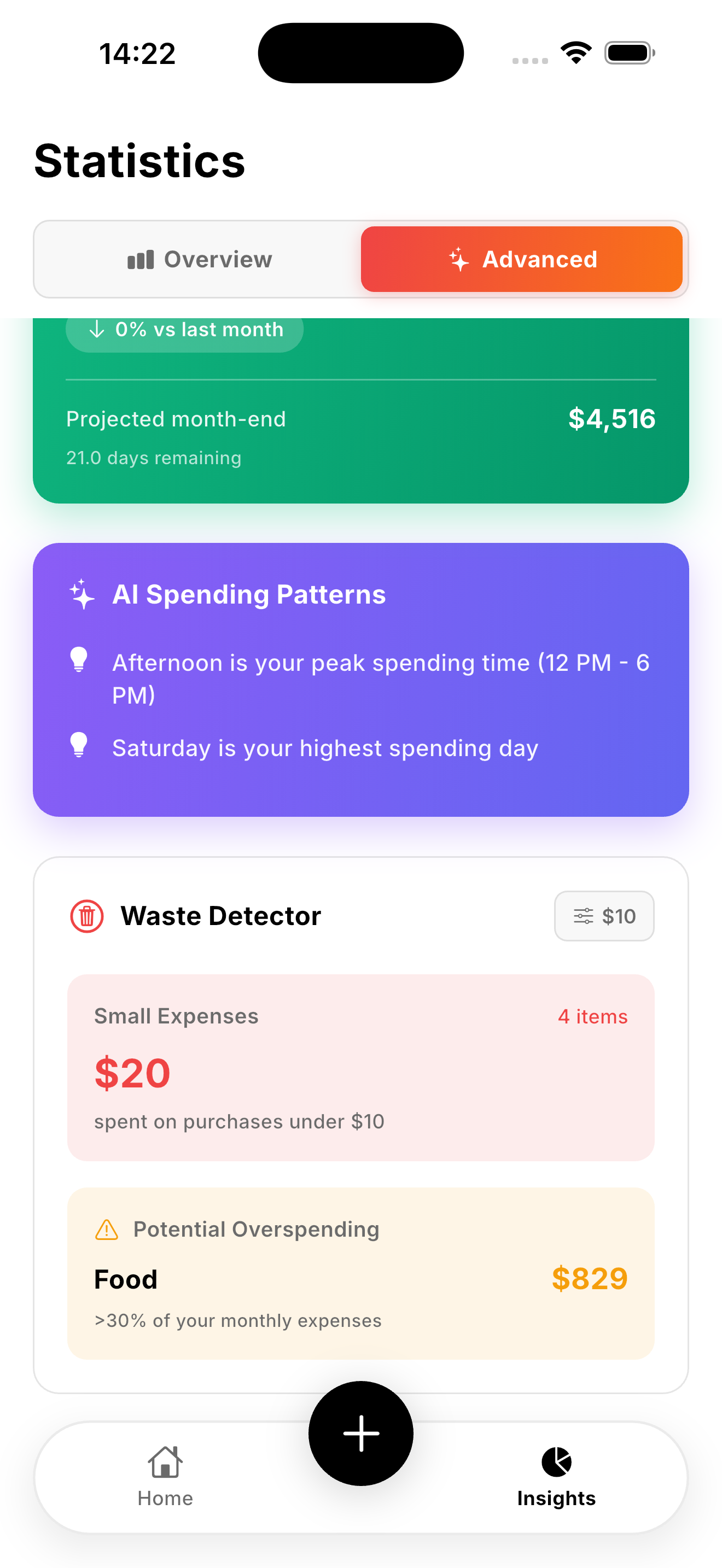Tap the bar chart icon on Overview tab
The width and height of the screenshot is (722, 1568).
(139, 259)
